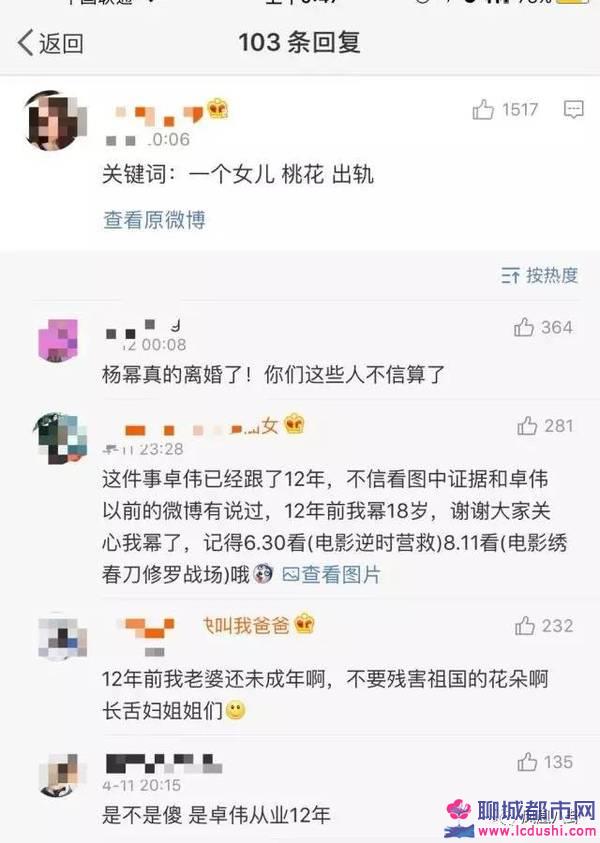Open the 查看原微博 link
Image resolution: width=600 pixels, height=843 pixels.
point(154,220)
